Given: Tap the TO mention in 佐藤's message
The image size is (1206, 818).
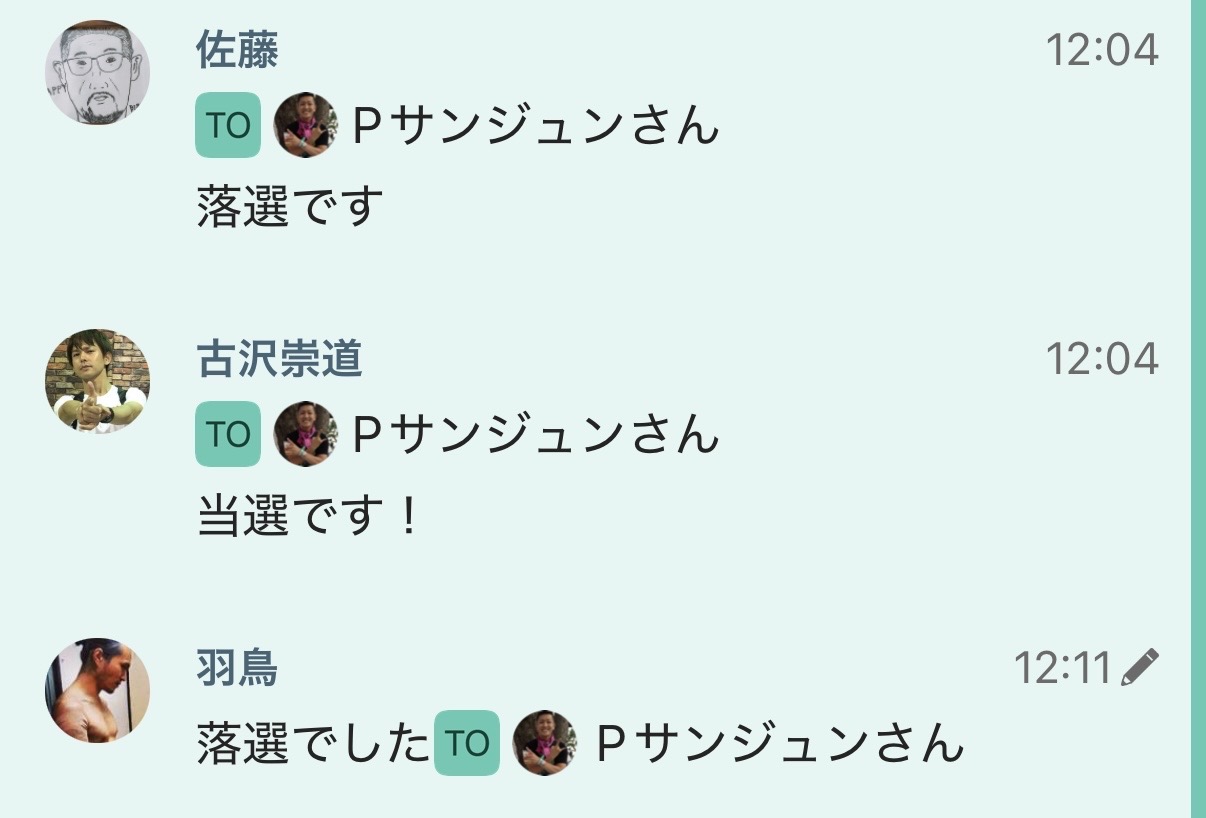Looking at the screenshot, I should pos(228,125).
